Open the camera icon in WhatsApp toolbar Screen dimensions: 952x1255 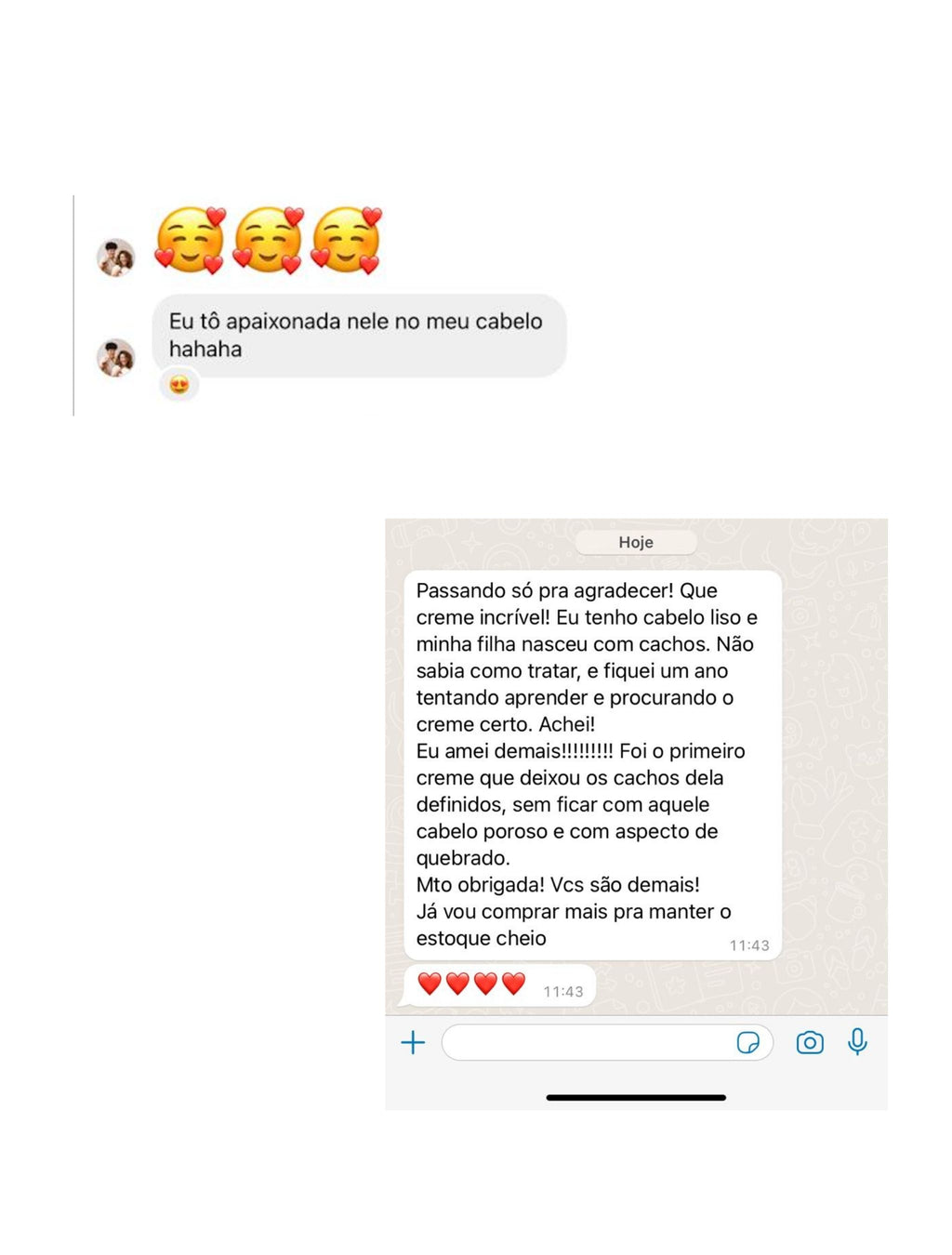810,1043
